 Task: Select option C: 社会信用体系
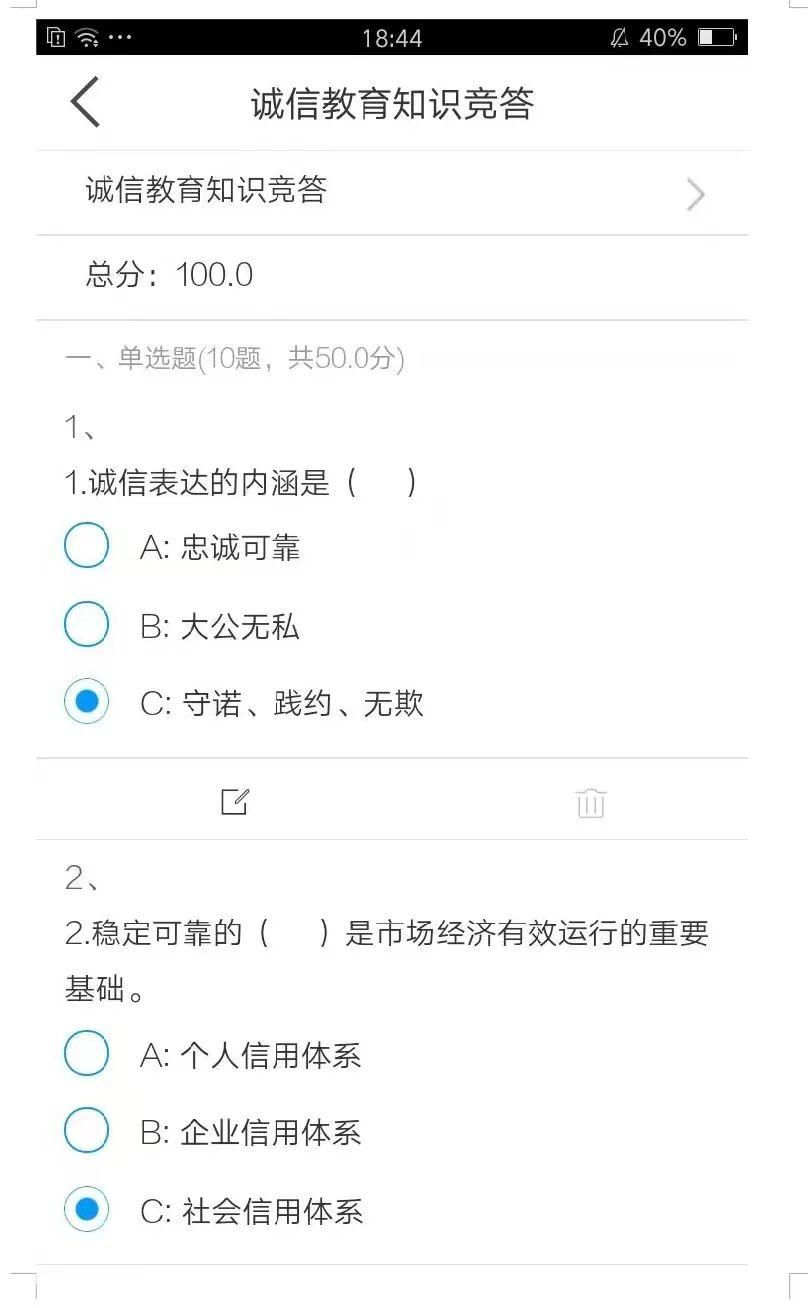(87, 1209)
